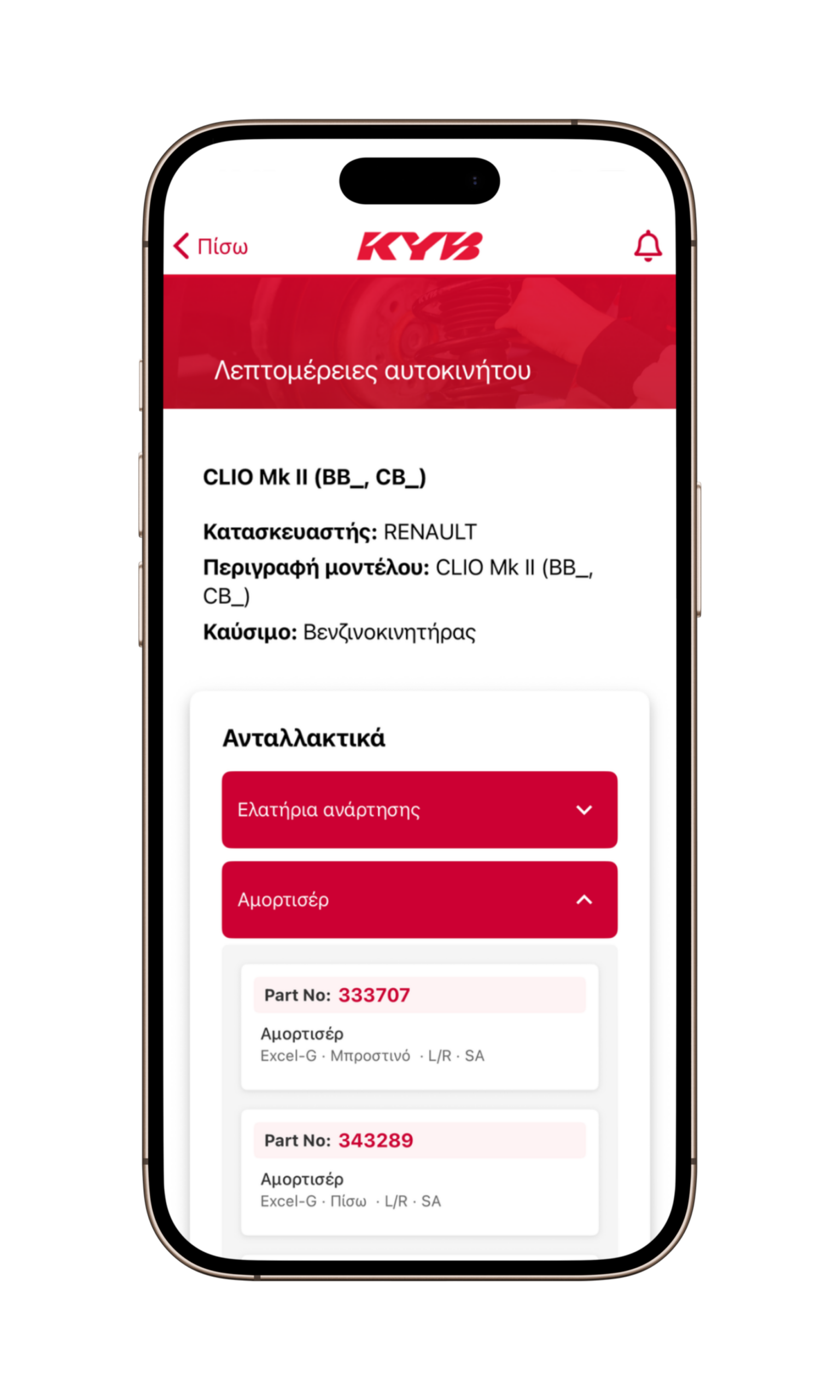Go back using the Πίσω button
This screenshot has height=1400, width=840.
(x=211, y=246)
